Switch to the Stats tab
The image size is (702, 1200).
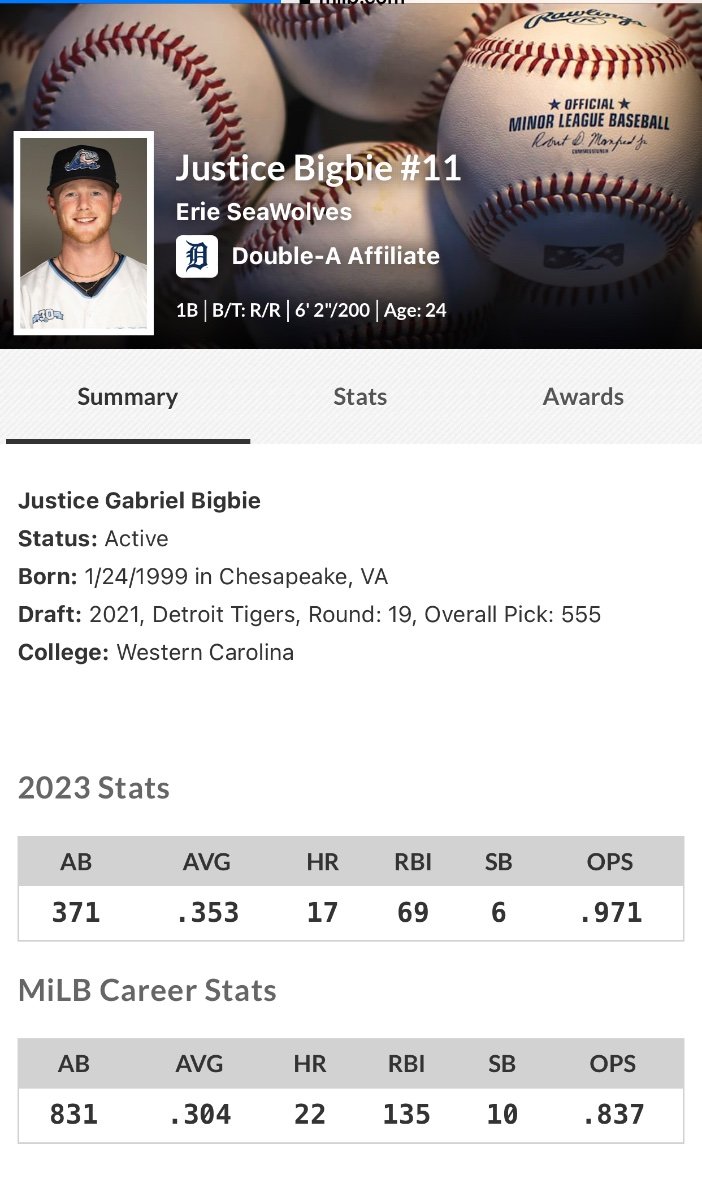[360, 397]
